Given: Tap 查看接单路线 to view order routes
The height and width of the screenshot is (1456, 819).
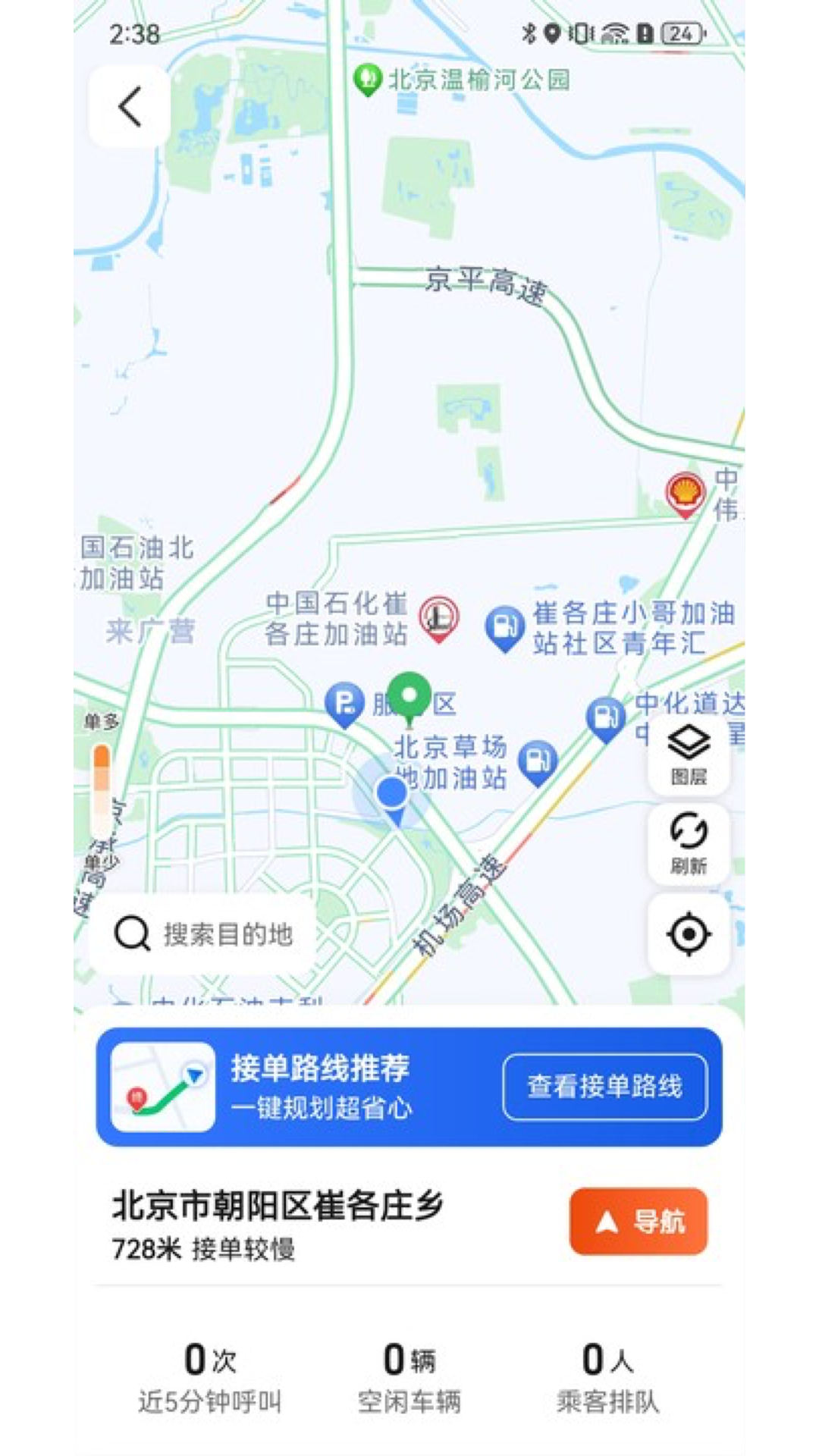Looking at the screenshot, I should [604, 1086].
